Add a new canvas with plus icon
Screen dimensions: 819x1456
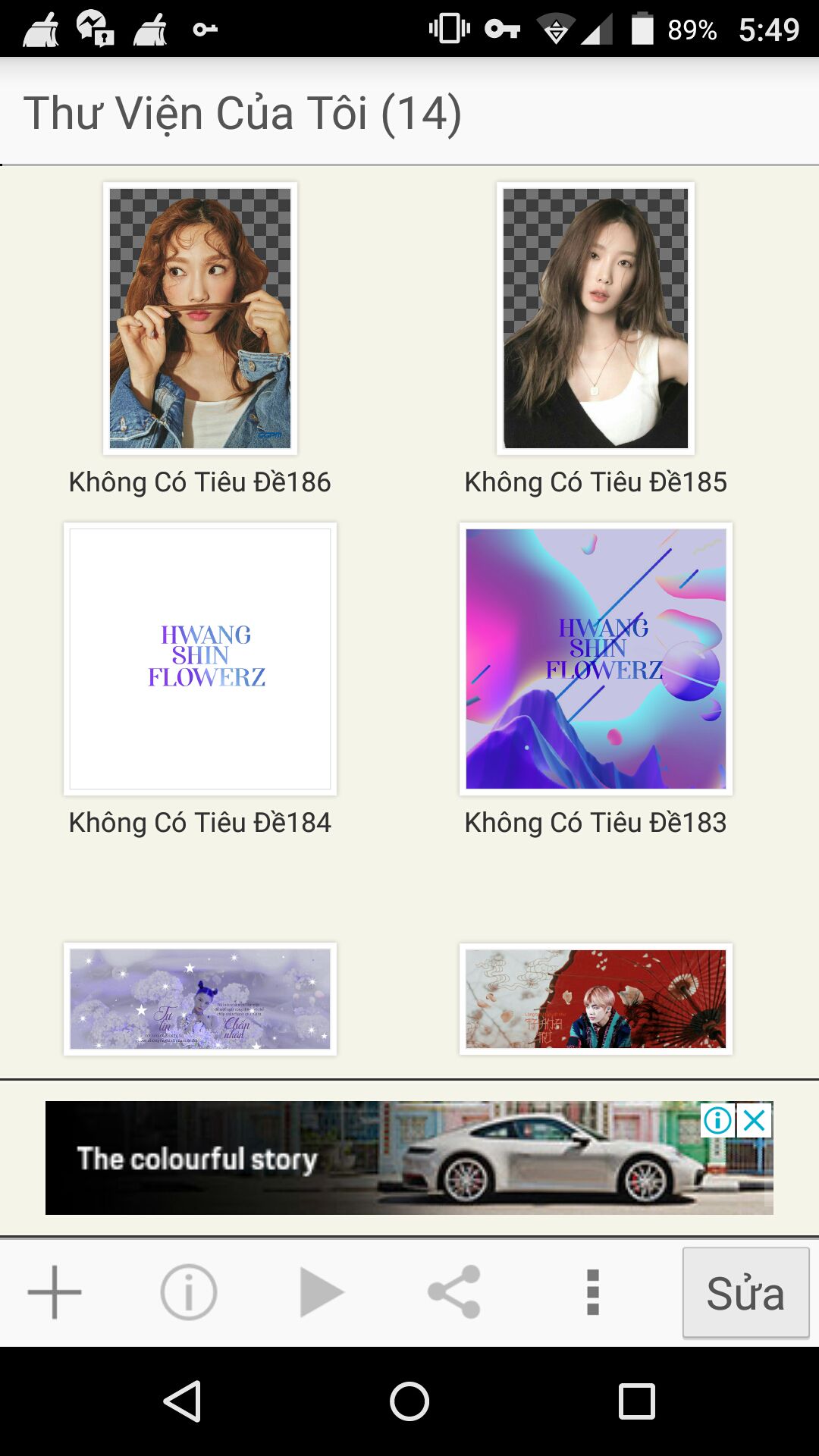tap(55, 1292)
